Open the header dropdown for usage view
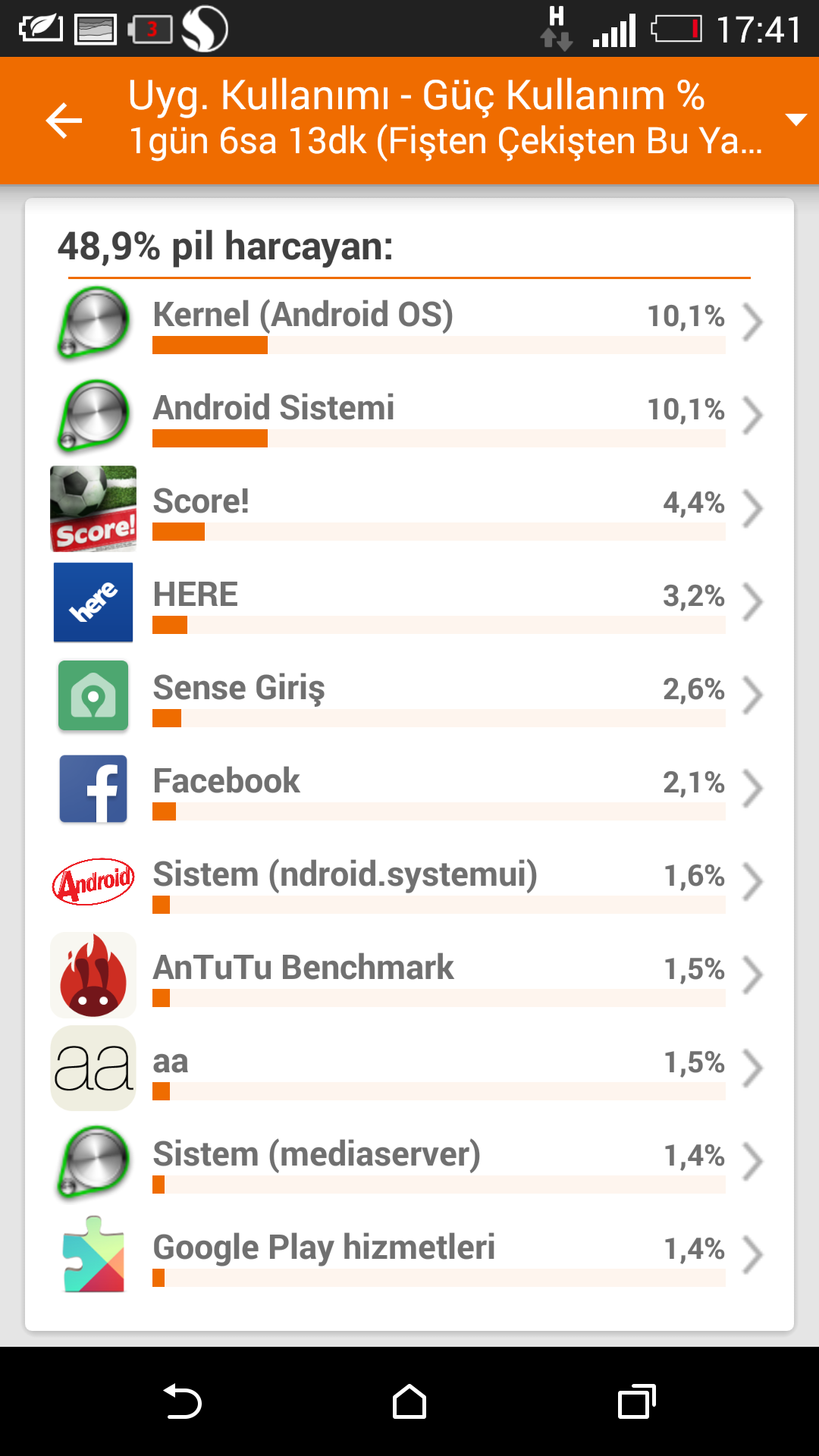Viewport: 819px width, 1456px height. 795,120
